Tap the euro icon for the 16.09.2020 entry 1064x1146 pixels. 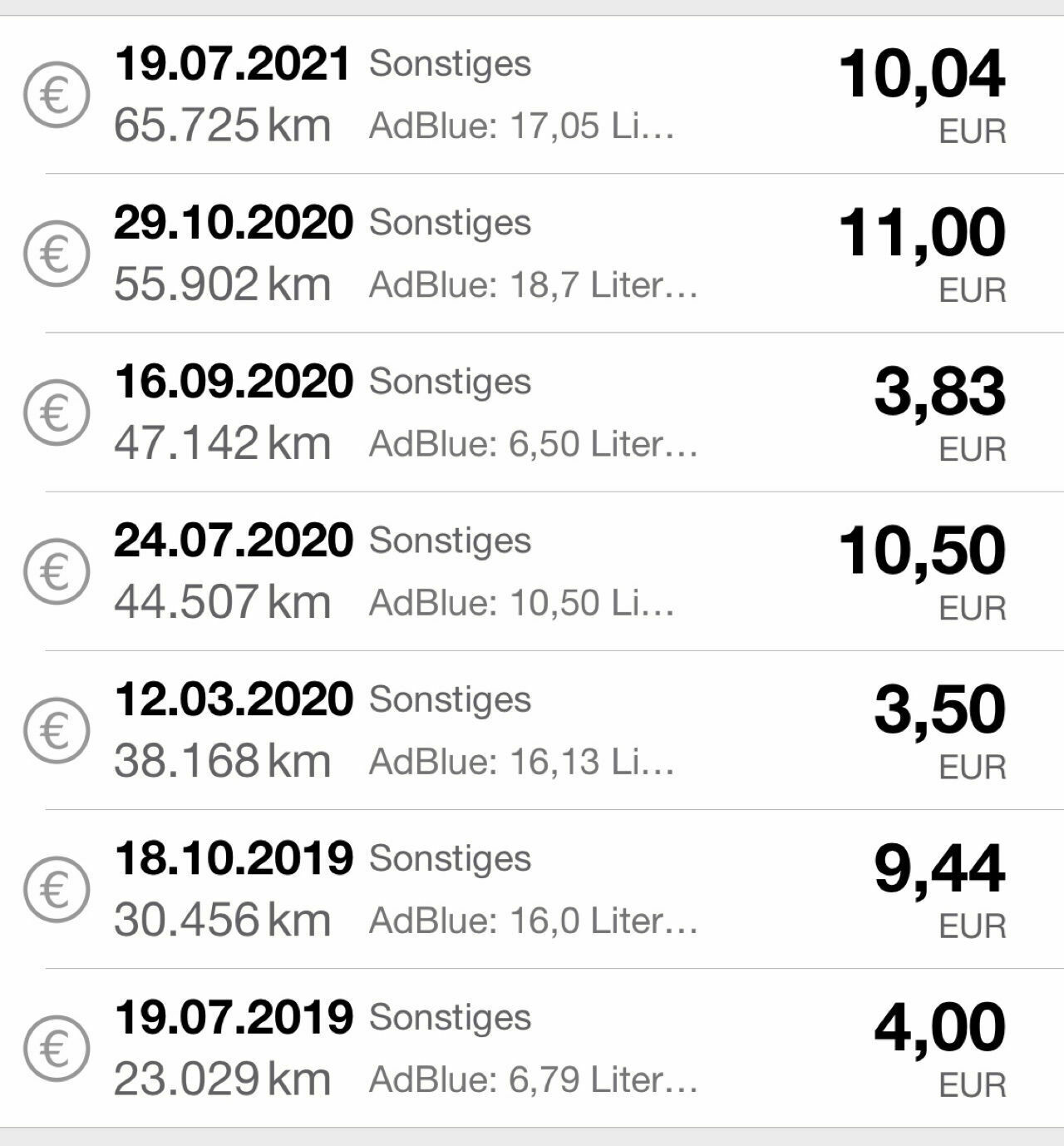pyautogui.click(x=55, y=413)
